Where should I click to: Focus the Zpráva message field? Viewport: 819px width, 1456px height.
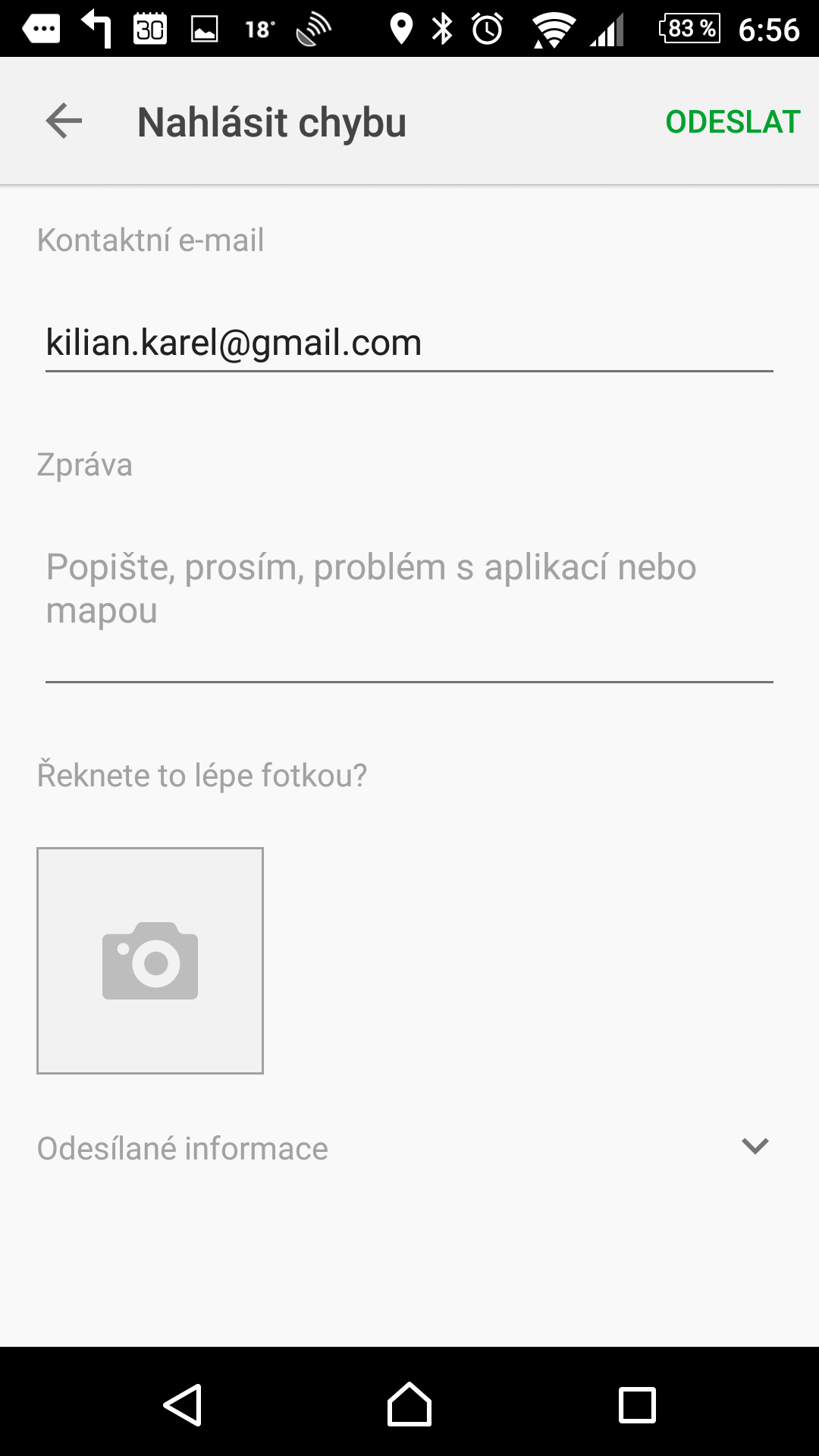pyautogui.click(x=408, y=588)
